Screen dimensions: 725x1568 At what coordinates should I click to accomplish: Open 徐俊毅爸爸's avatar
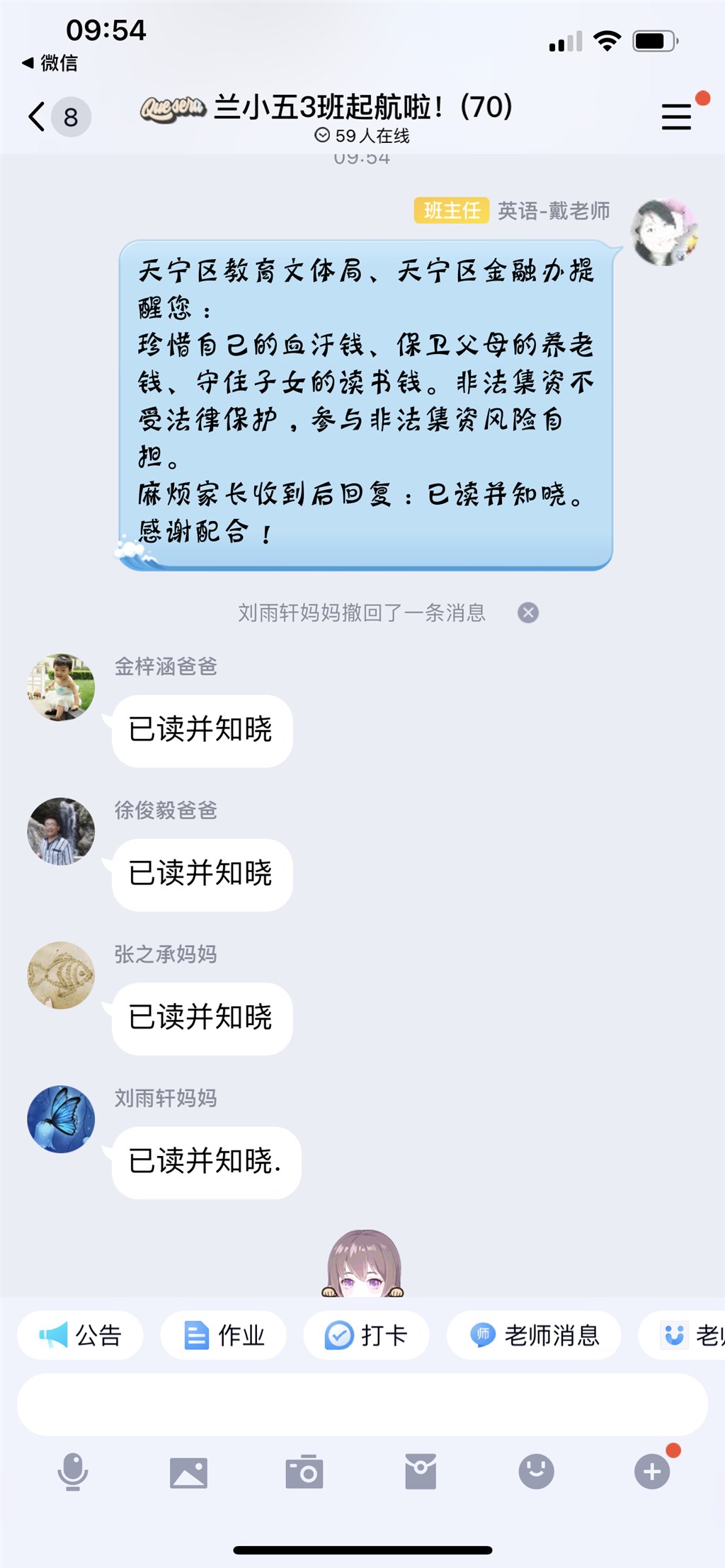pyautogui.click(x=61, y=831)
